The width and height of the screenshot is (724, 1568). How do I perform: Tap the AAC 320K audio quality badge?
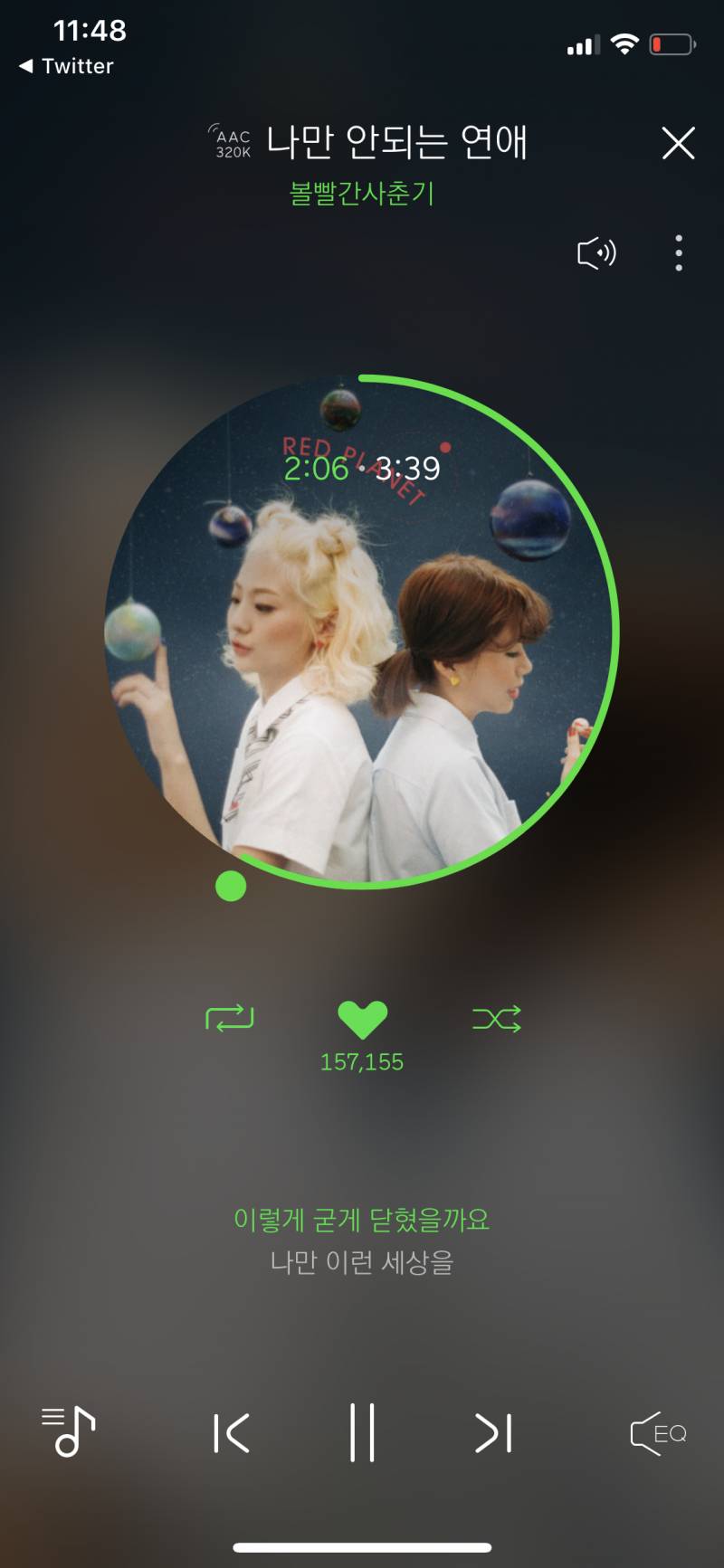coord(232,143)
